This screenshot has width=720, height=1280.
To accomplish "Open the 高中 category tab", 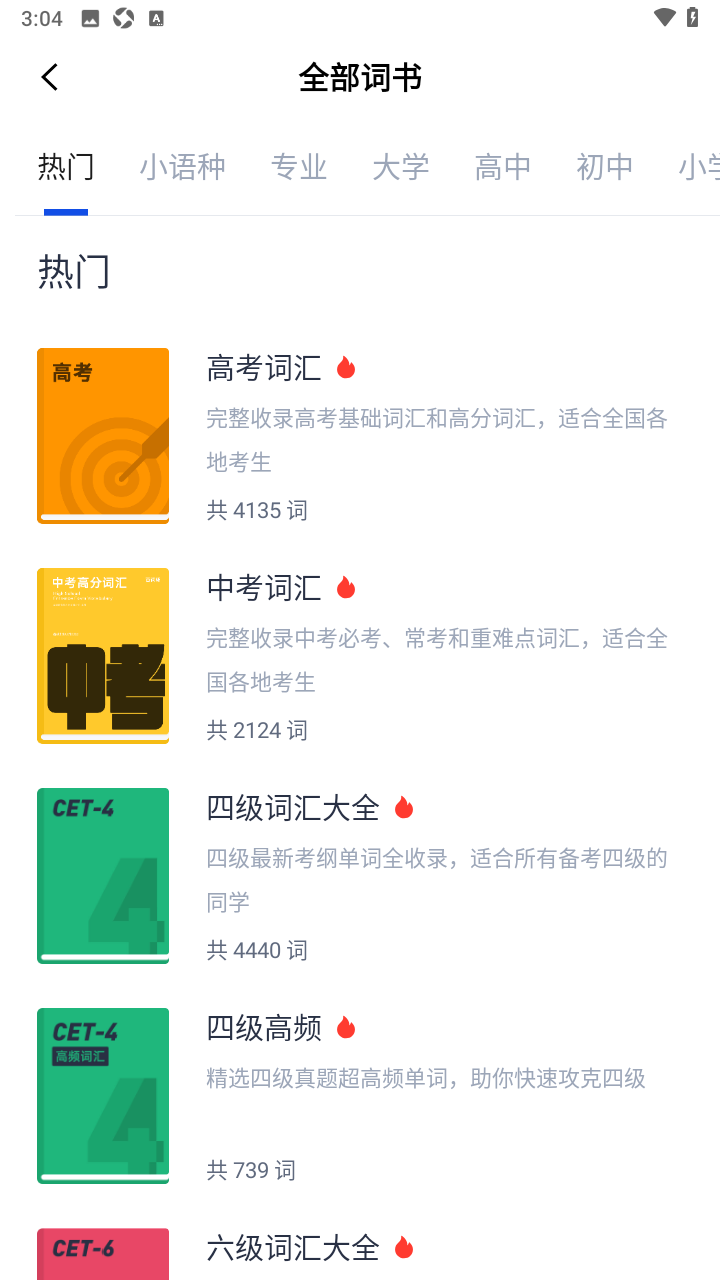I will (503, 167).
